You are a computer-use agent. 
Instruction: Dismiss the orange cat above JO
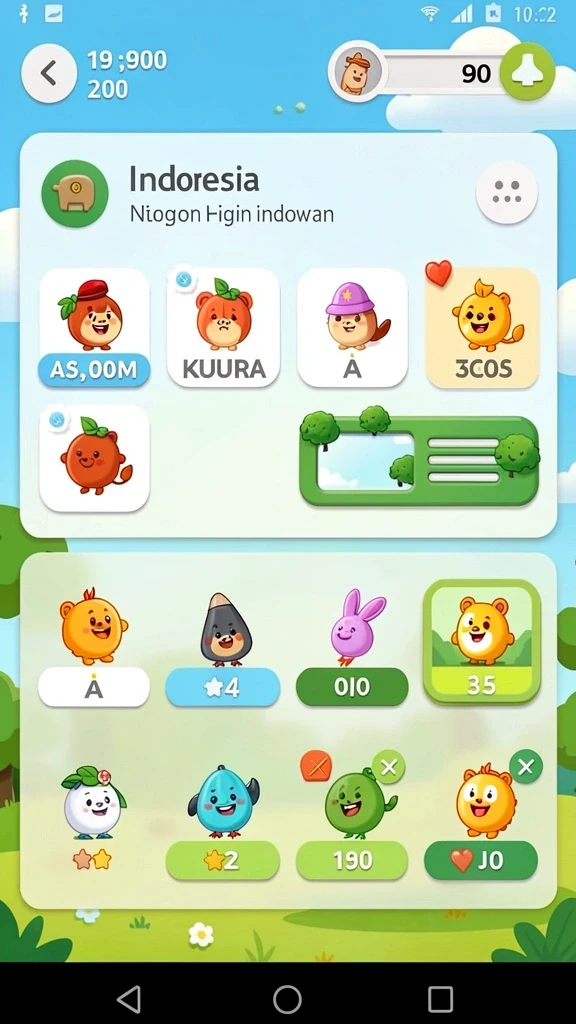click(526, 767)
